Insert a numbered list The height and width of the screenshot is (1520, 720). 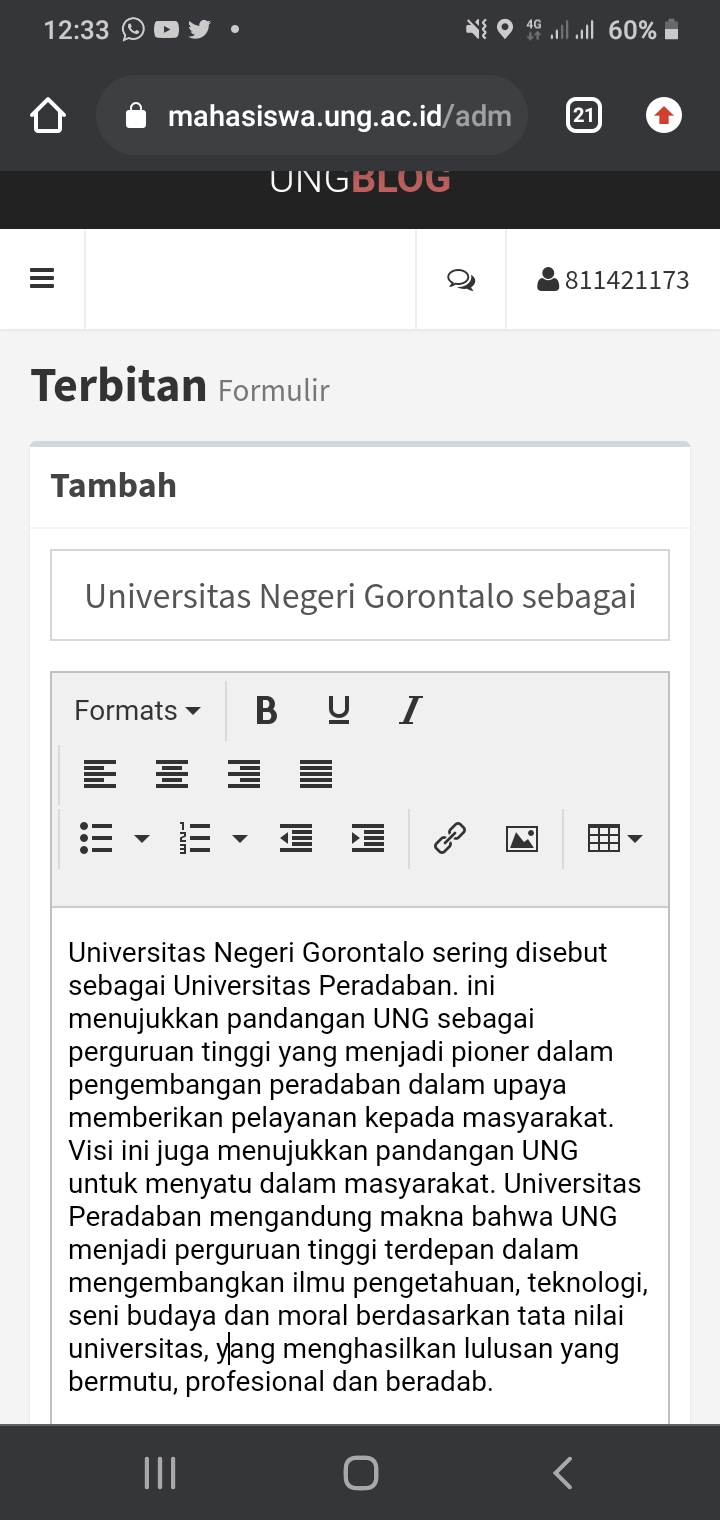click(x=194, y=838)
